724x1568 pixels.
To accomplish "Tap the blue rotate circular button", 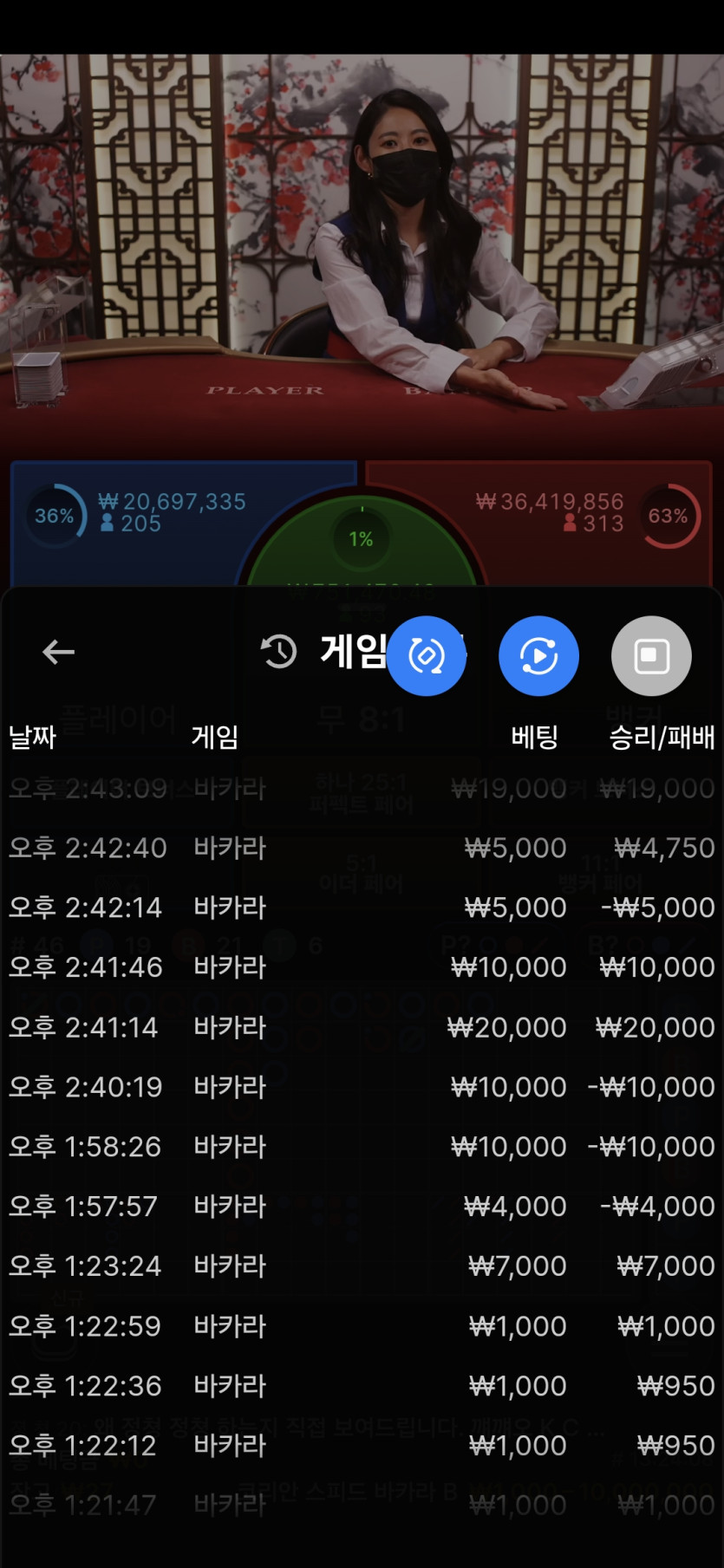I will [x=426, y=656].
